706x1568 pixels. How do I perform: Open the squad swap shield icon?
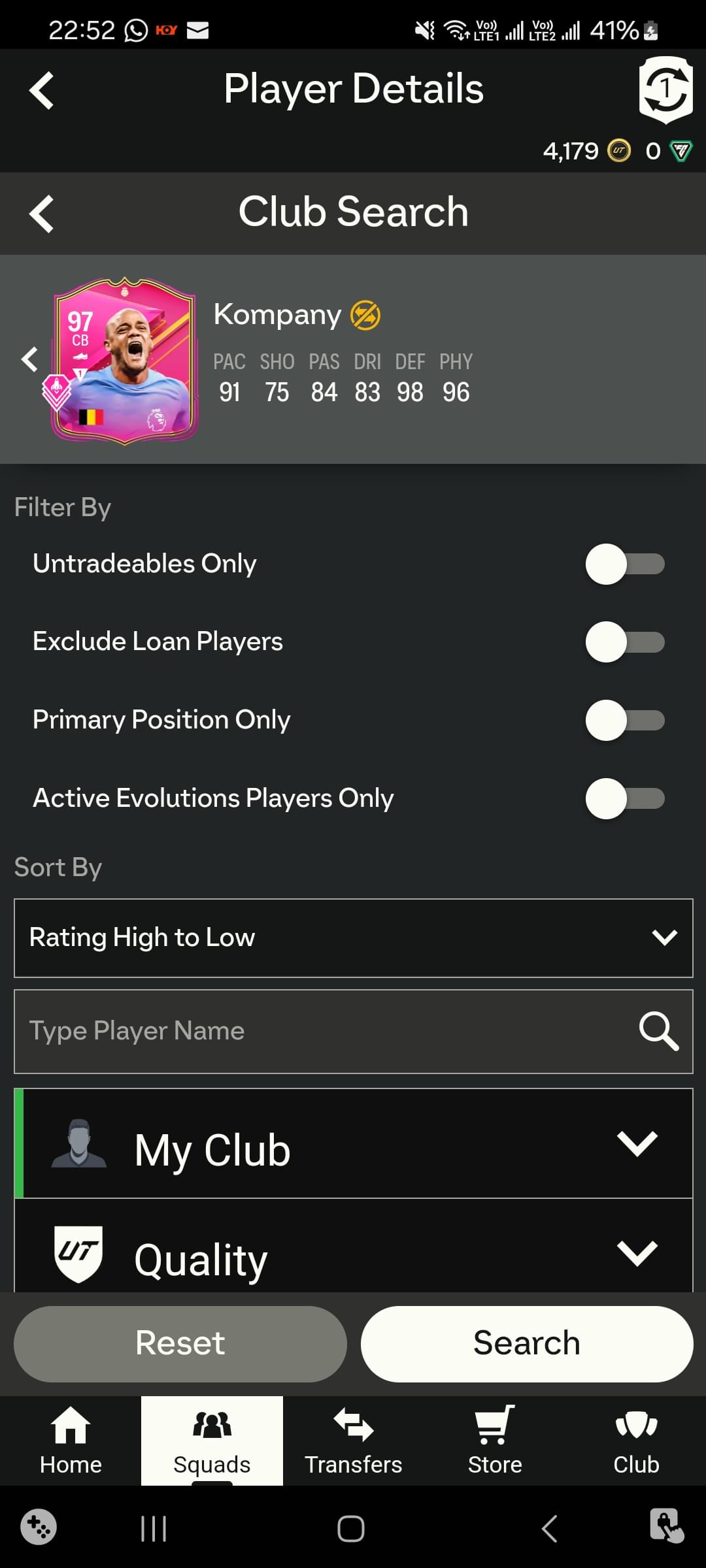point(665,90)
